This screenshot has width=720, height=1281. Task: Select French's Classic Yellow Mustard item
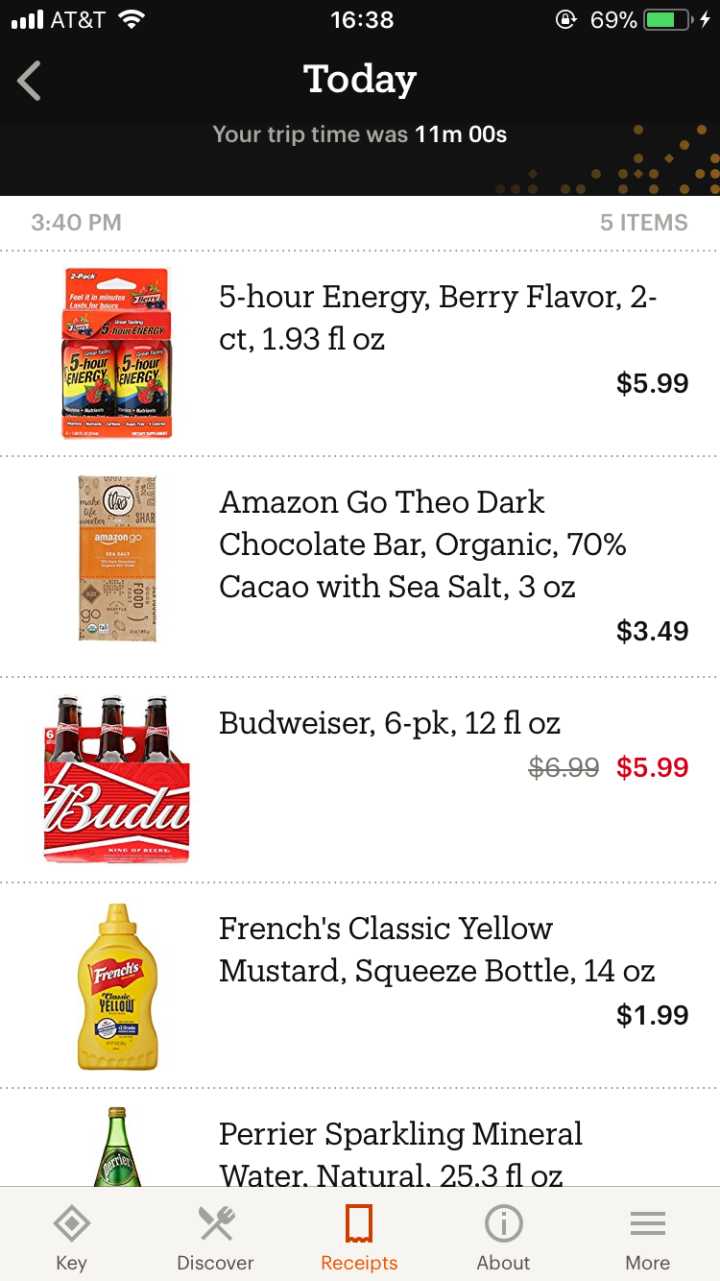(436, 950)
